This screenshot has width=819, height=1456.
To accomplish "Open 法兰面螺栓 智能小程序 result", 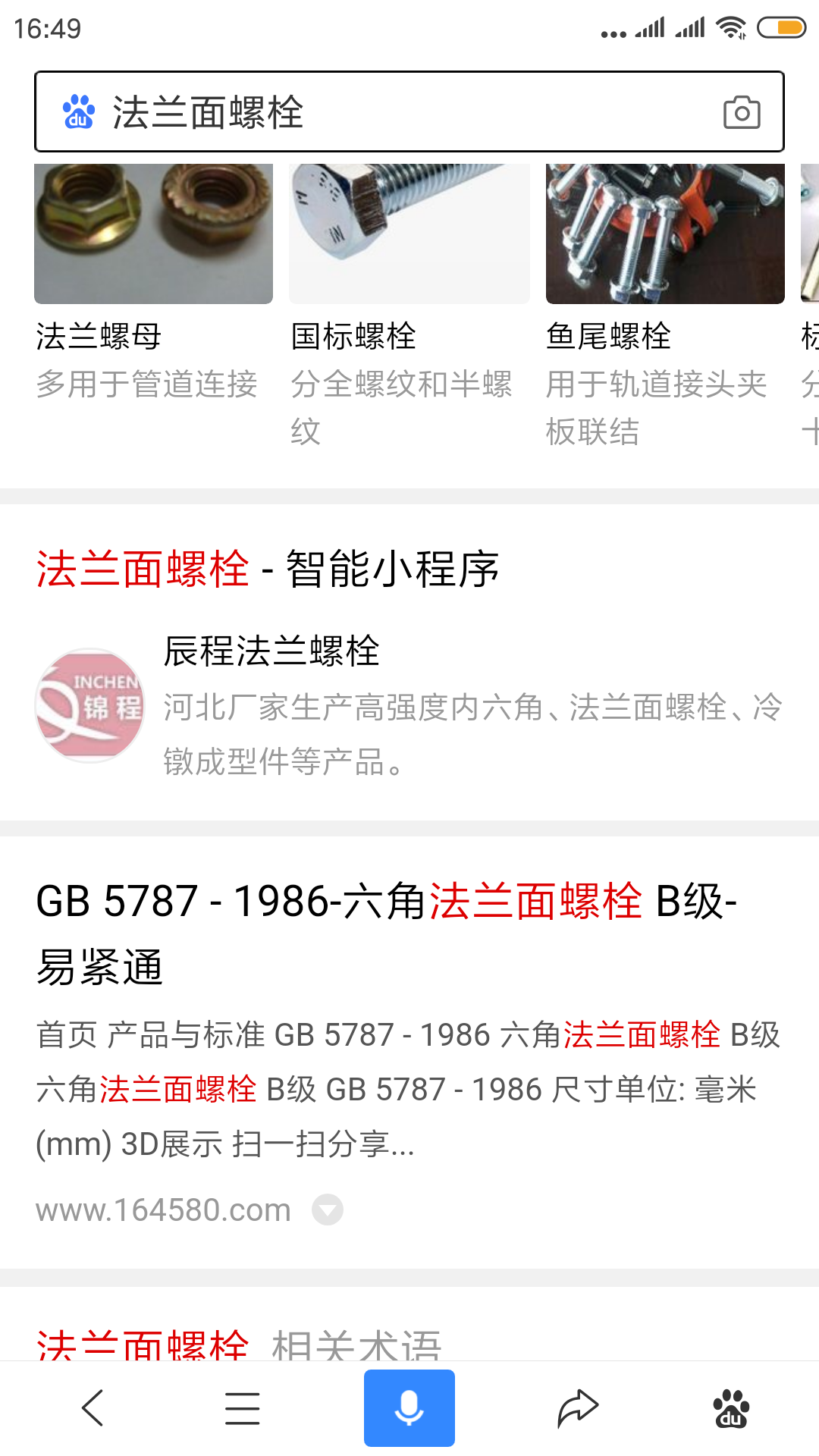I will point(267,569).
